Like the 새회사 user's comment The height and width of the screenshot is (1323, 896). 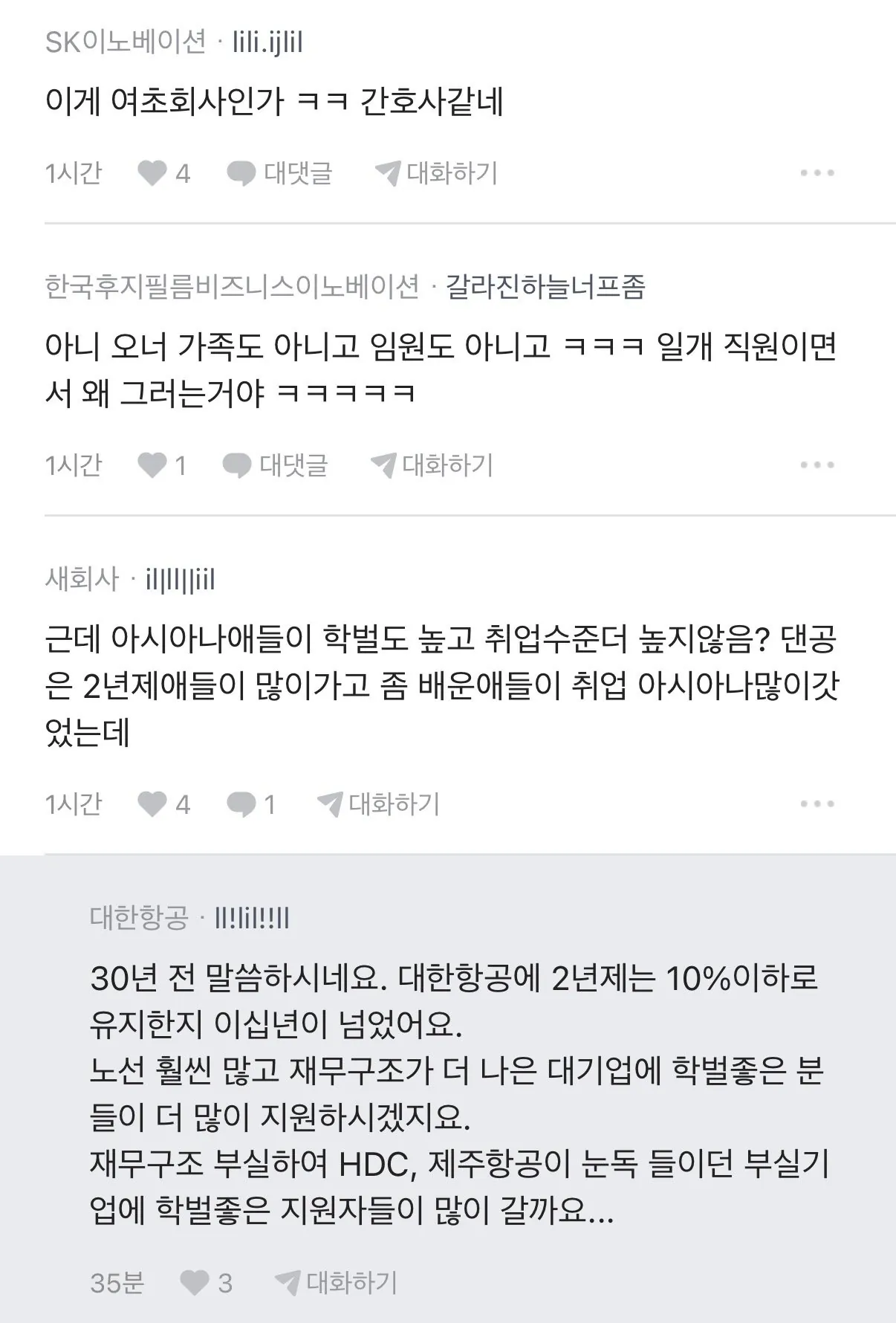153,804
